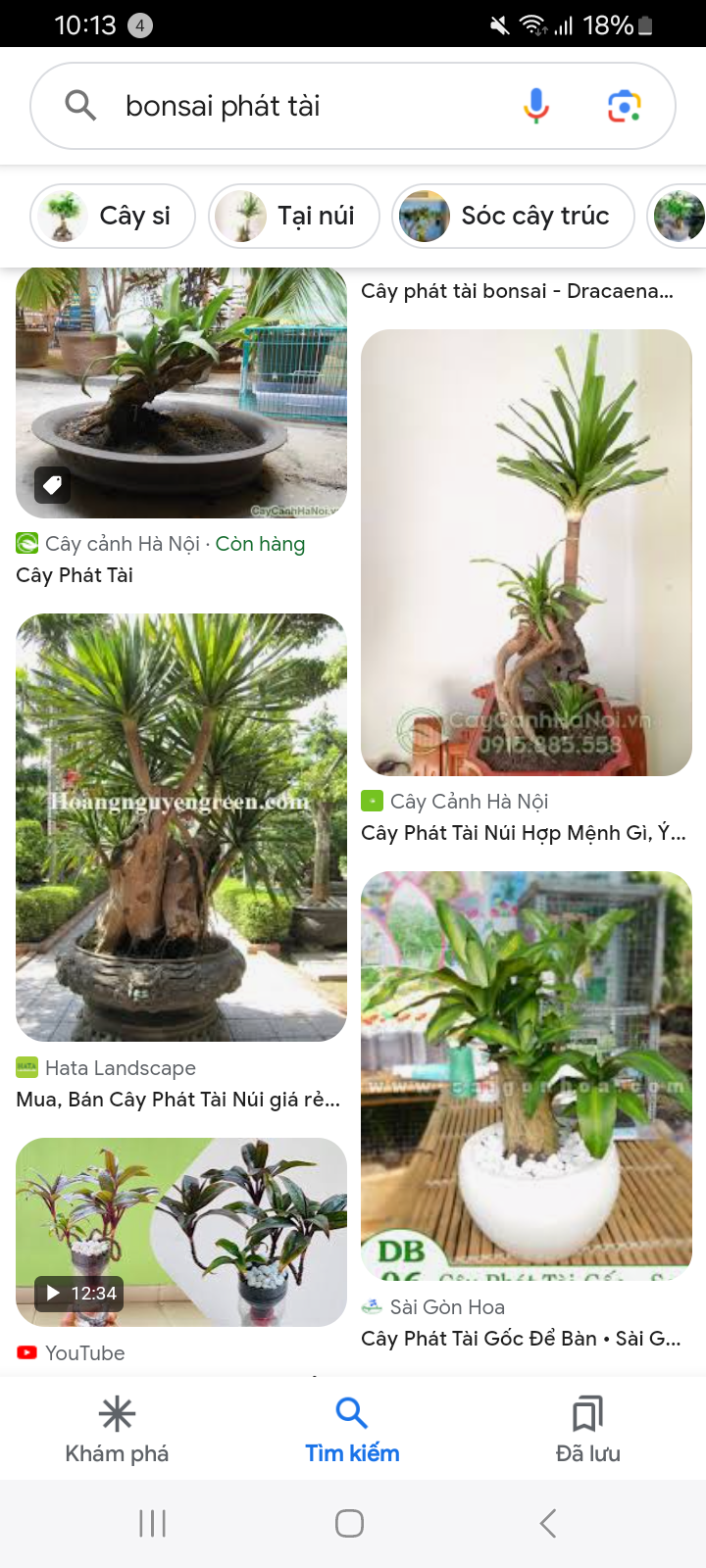Select the "Cây si" suggestion chip
This screenshot has height=1568, width=706.
coord(114,216)
